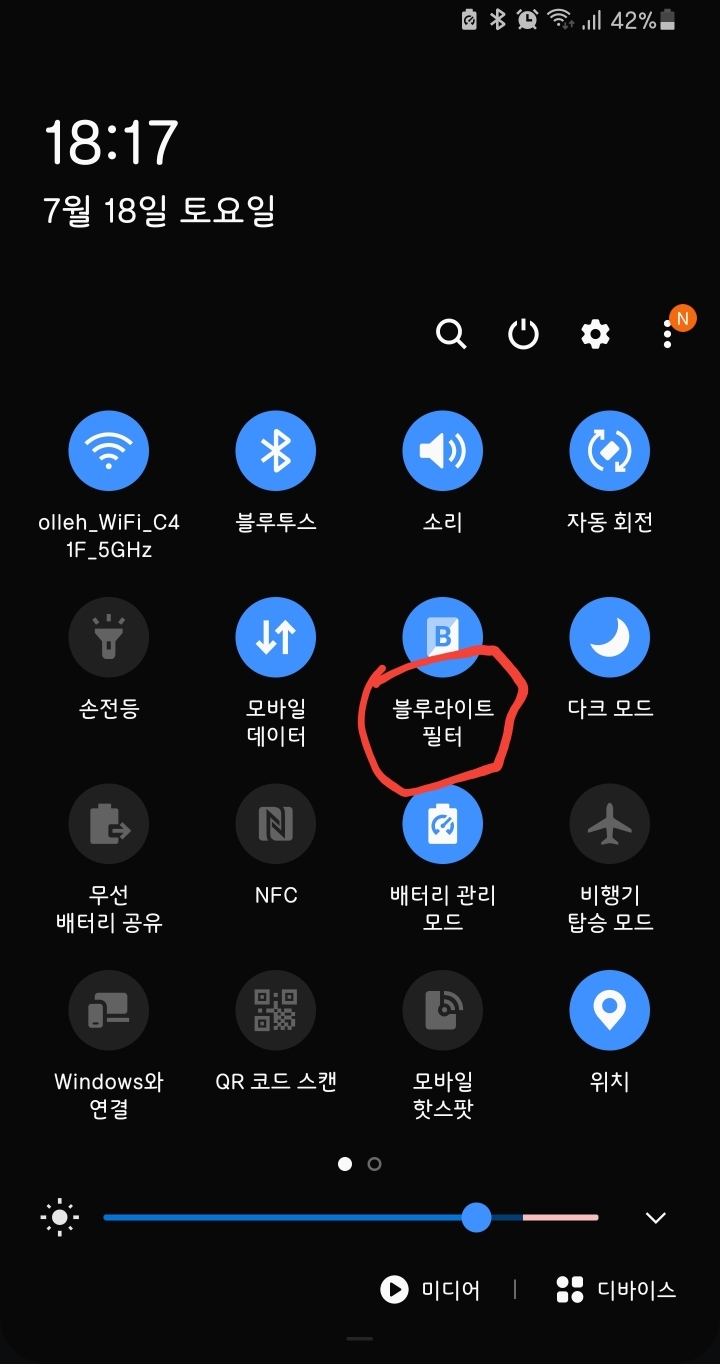Open the three-dot overflow menu
Image resolution: width=720 pixels, height=1364 pixels.
[667, 334]
